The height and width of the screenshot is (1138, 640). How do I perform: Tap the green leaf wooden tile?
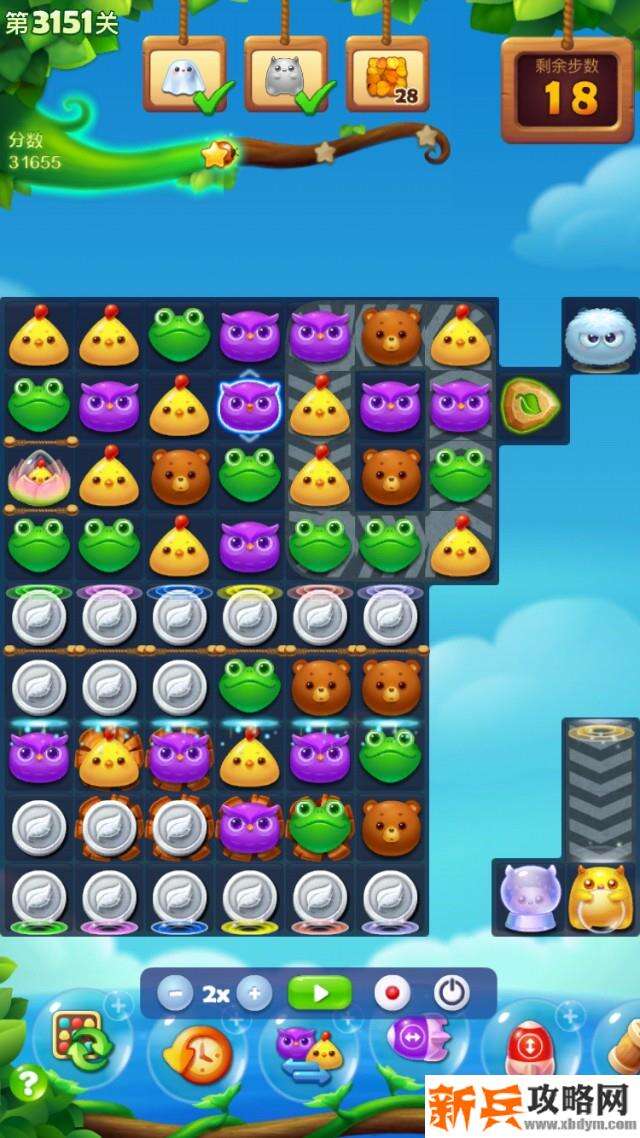(527, 403)
